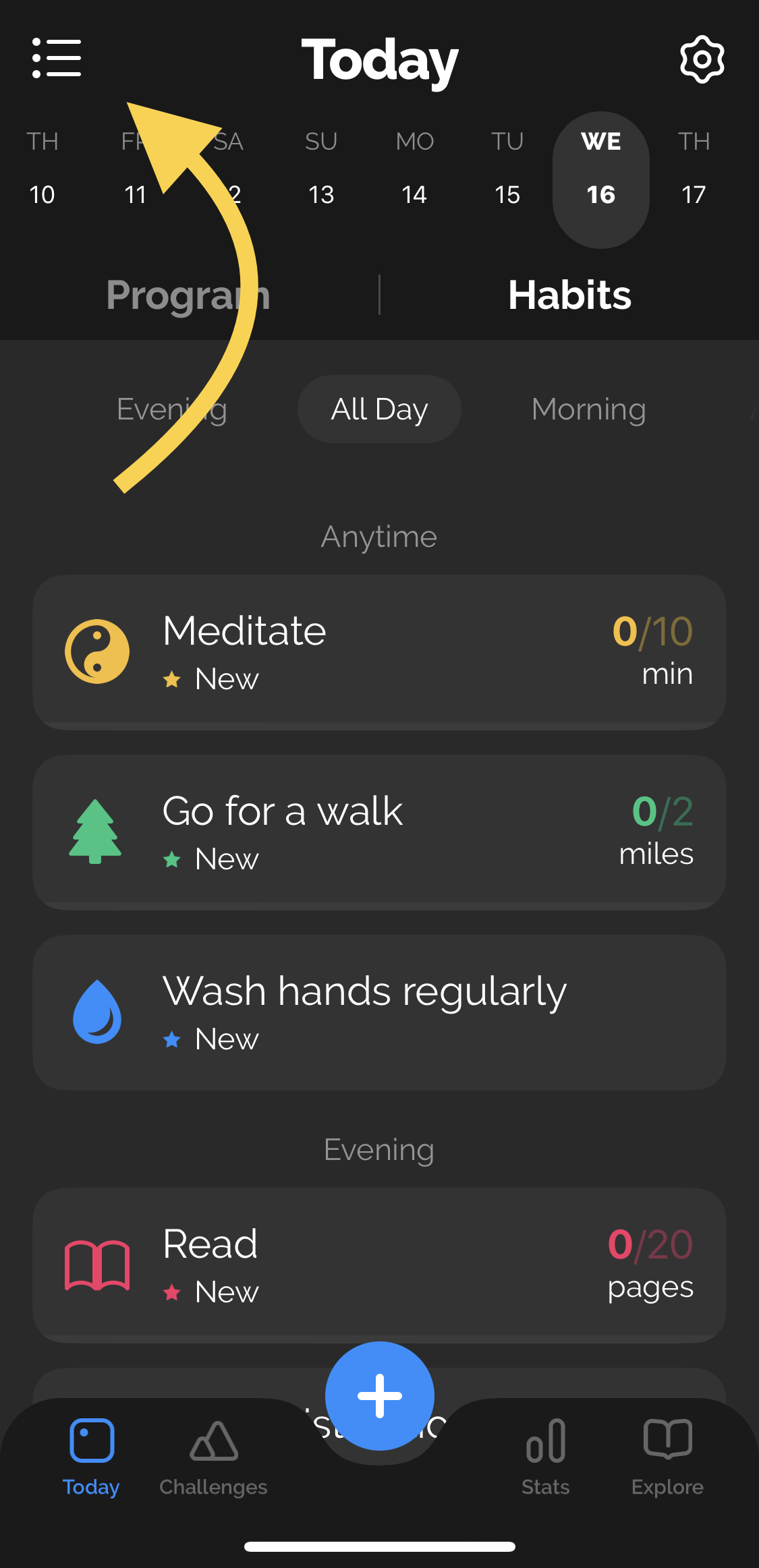
Task: Open the Meditate habit card
Action: 379,652
